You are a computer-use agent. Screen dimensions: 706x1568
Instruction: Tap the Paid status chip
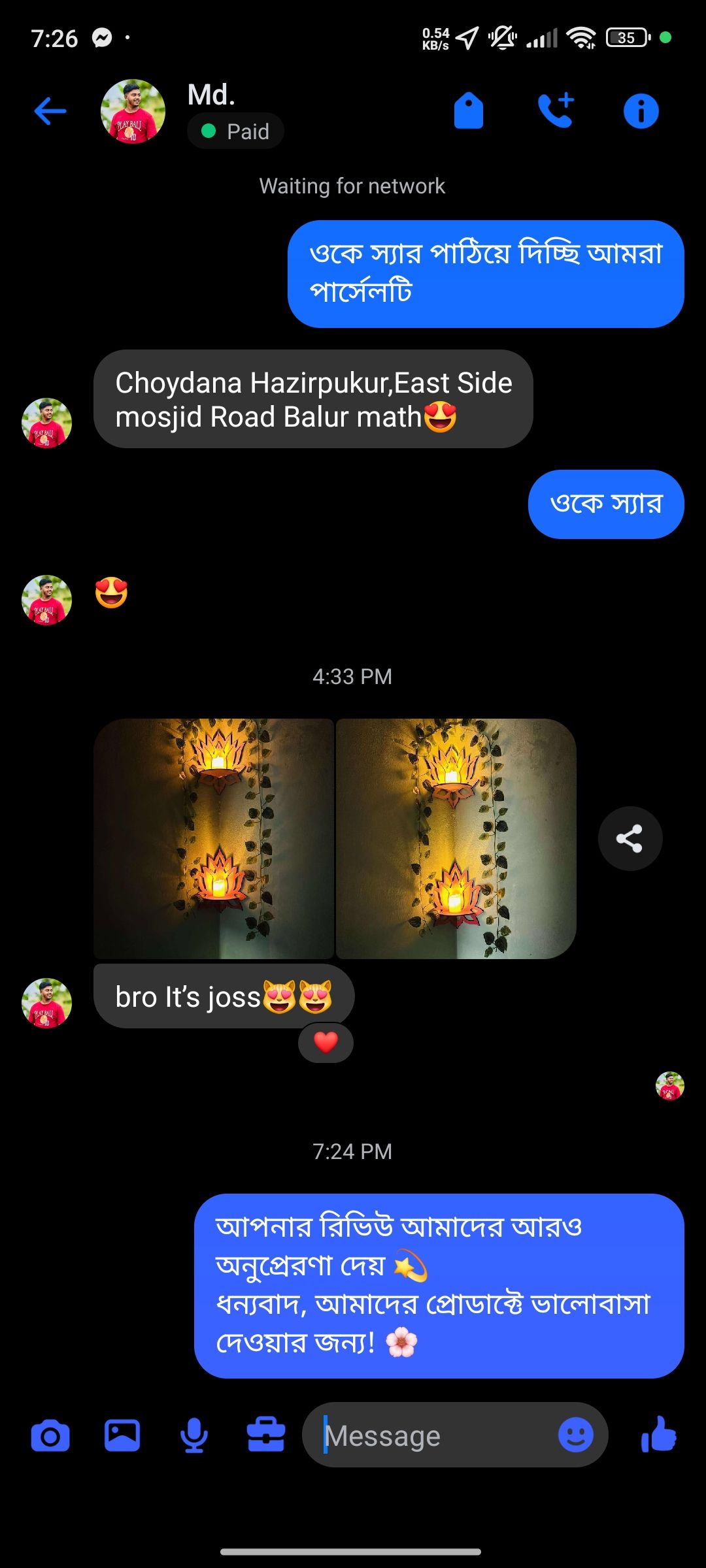[x=236, y=131]
